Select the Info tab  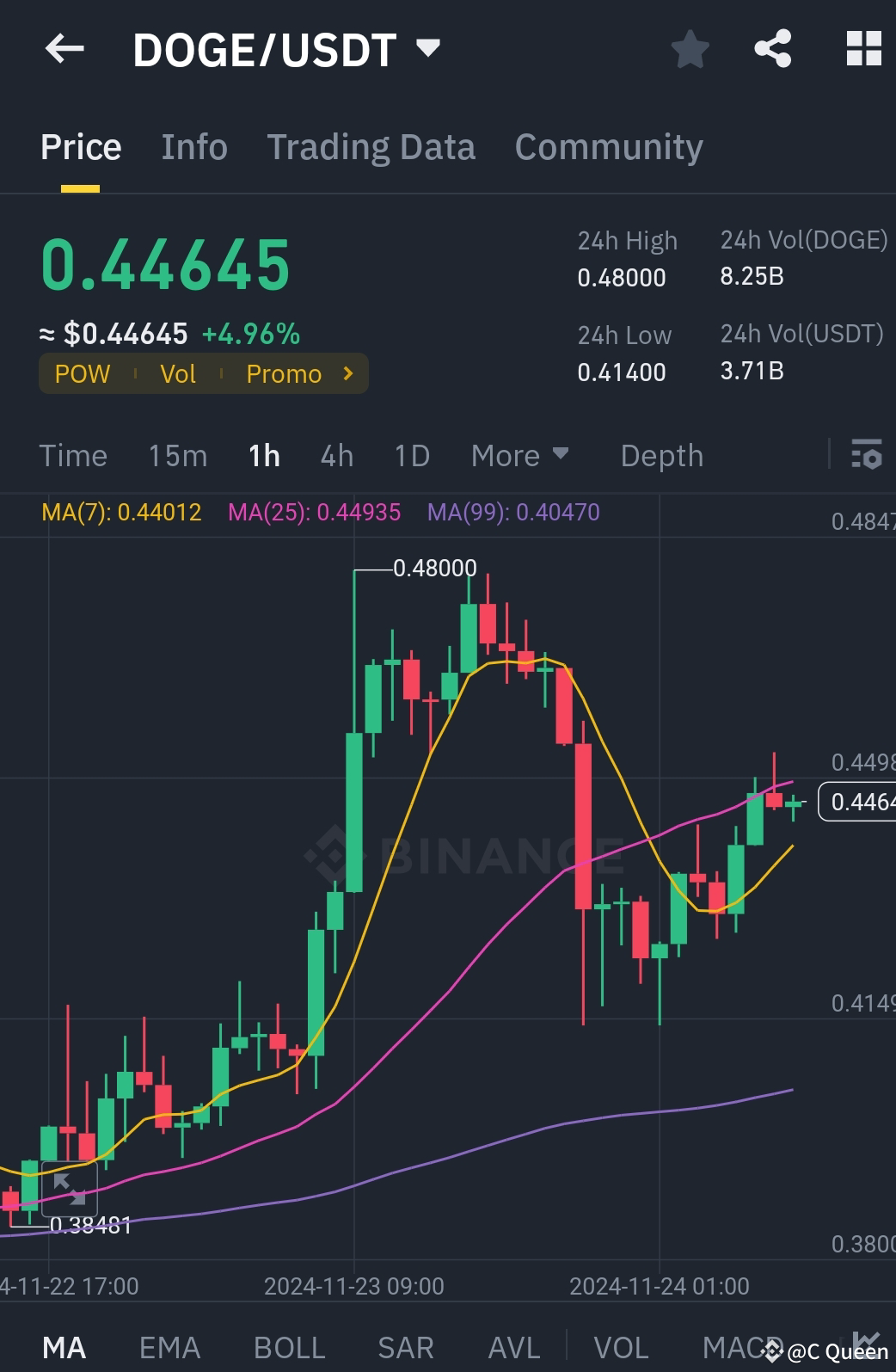[x=193, y=146]
